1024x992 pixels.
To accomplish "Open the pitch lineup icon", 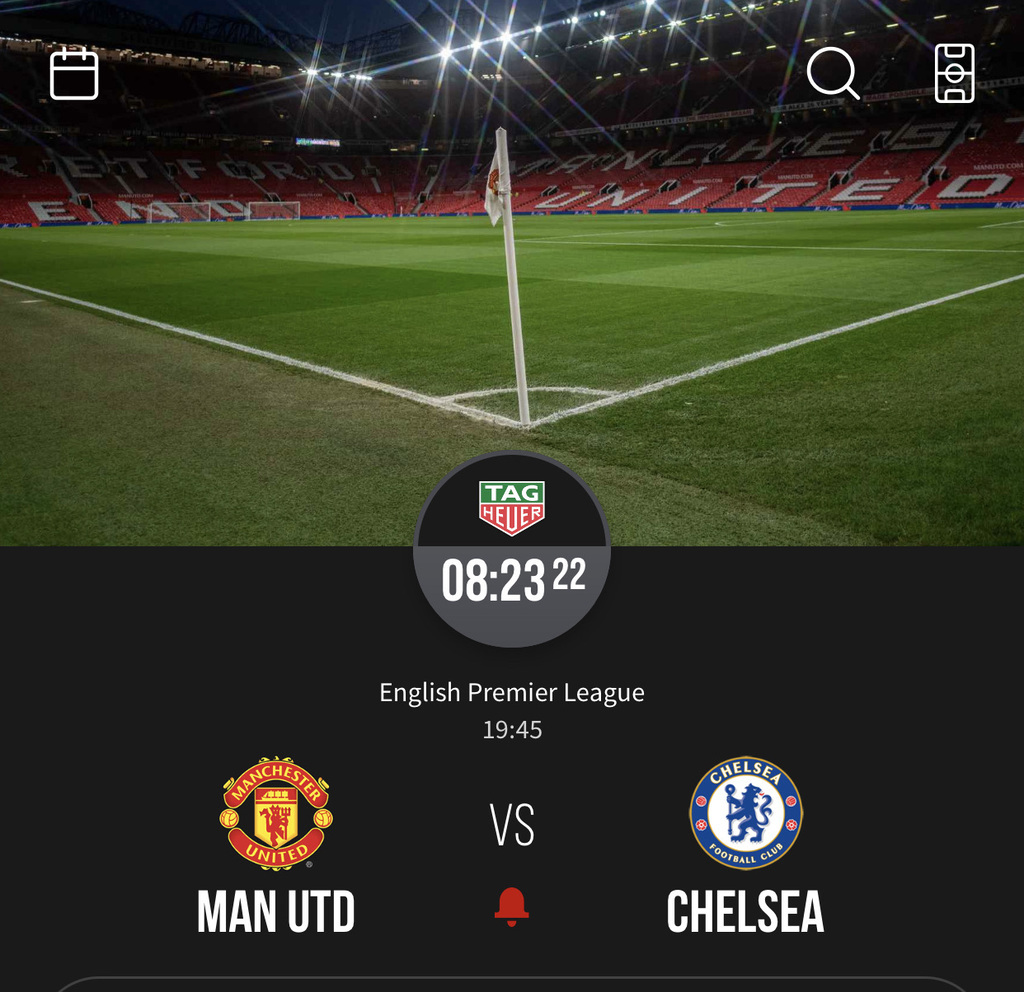I will tap(954, 73).
